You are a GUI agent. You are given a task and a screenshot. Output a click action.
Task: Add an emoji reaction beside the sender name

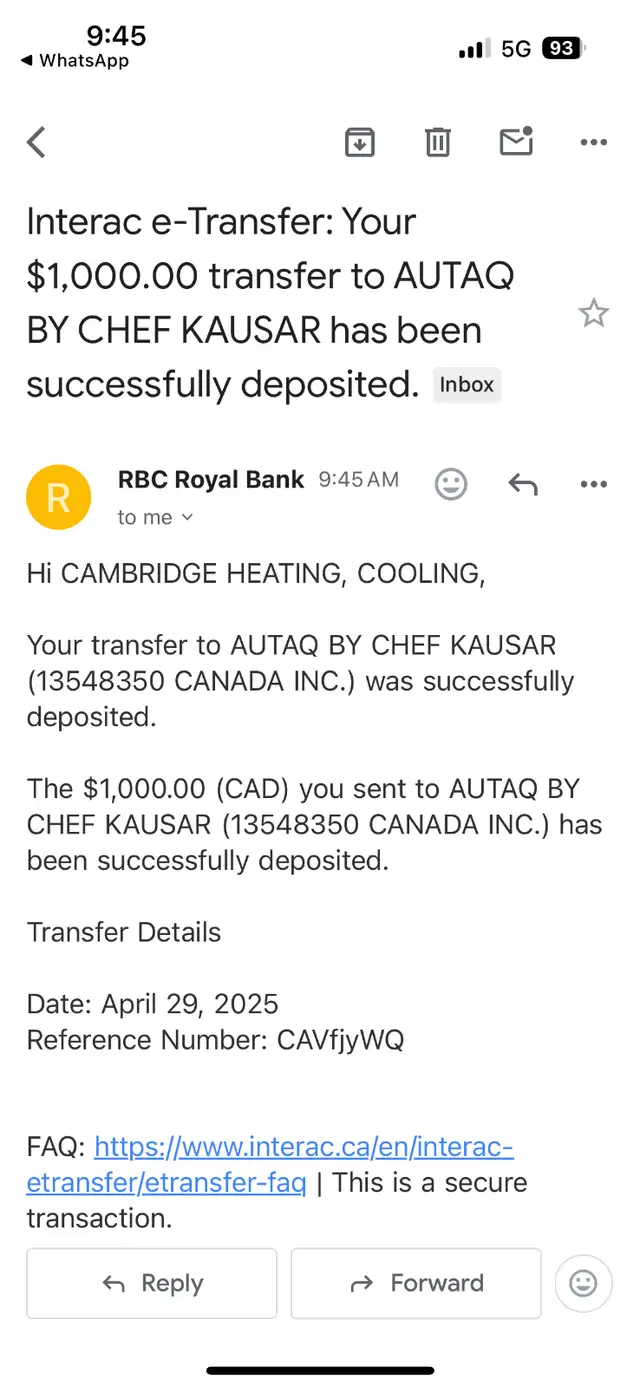(x=451, y=485)
